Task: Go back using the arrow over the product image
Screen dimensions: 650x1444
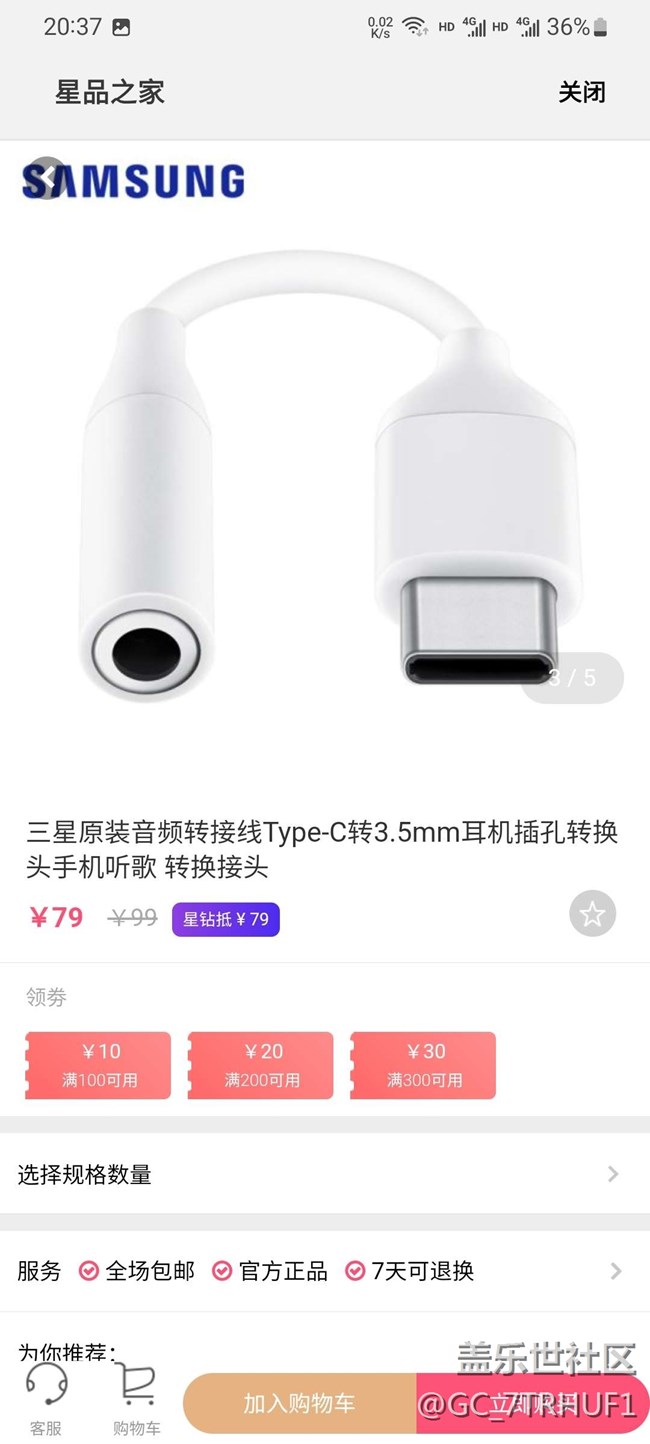Action: pyautogui.click(x=46, y=179)
